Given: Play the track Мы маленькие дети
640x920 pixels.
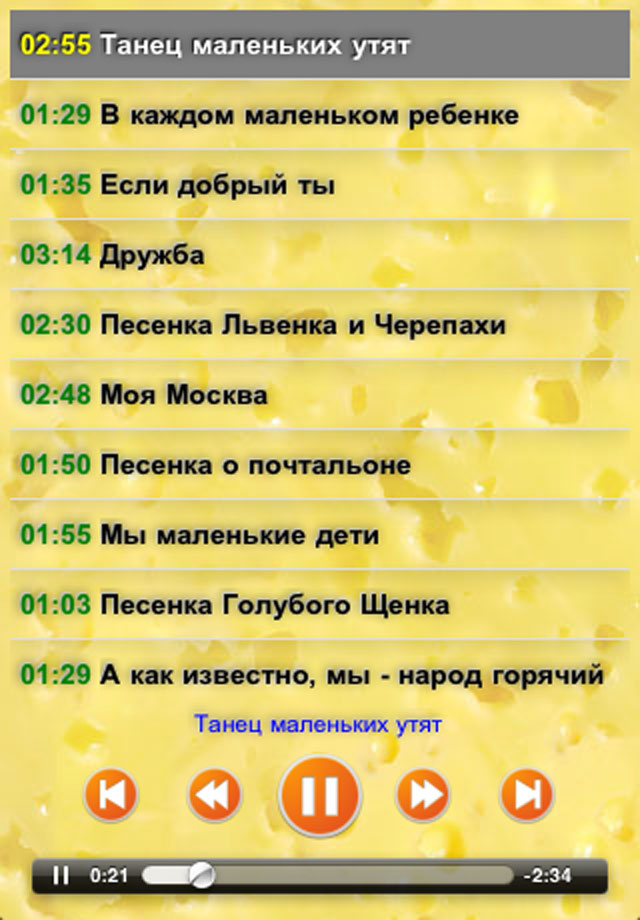Looking at the screenshot, I should [320, 535].
